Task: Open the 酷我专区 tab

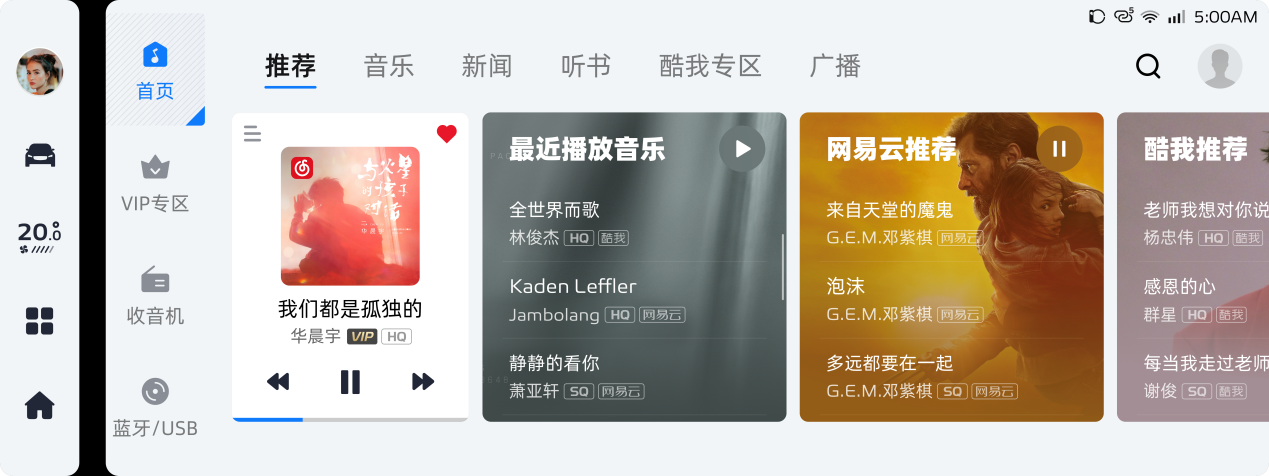Action: tap(710, 67)
